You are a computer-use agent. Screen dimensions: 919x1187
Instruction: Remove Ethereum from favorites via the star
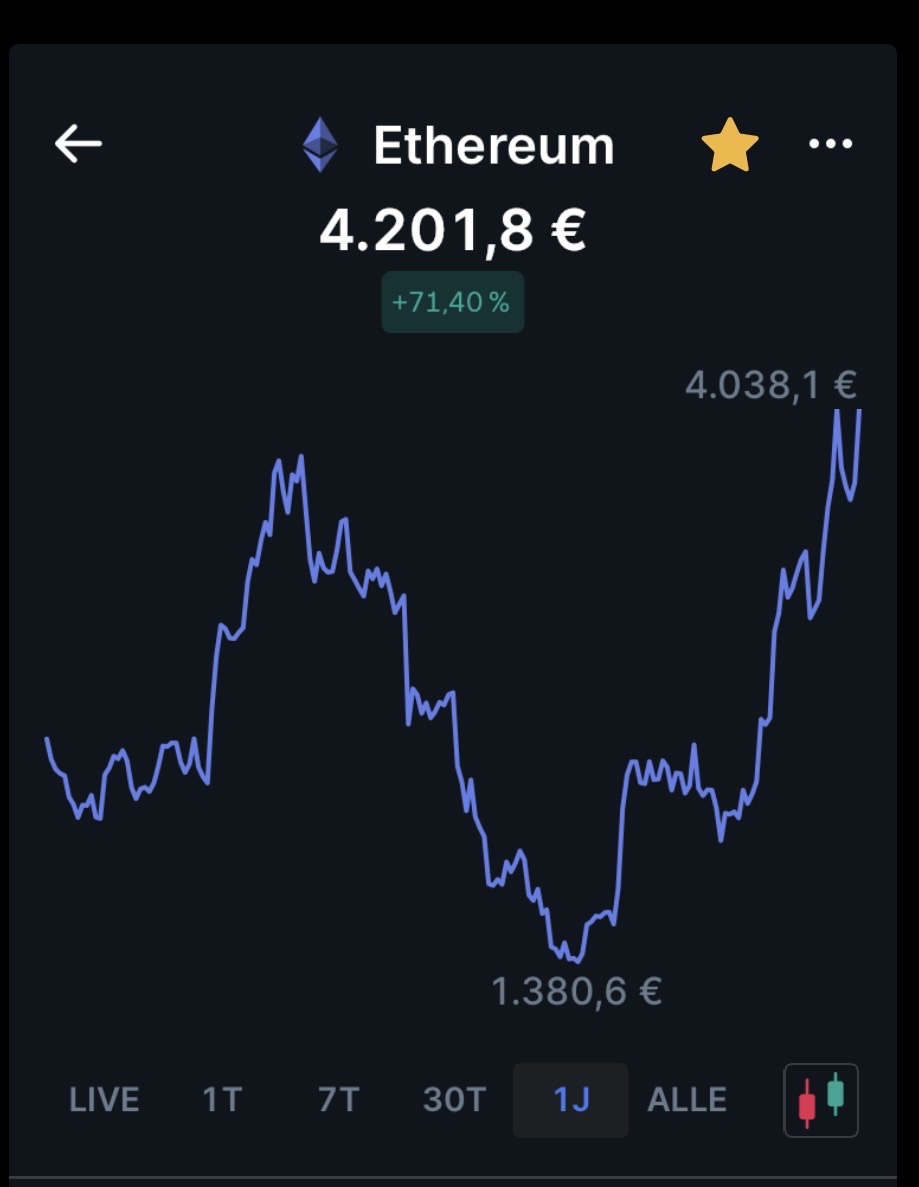[x=730, y=145]
